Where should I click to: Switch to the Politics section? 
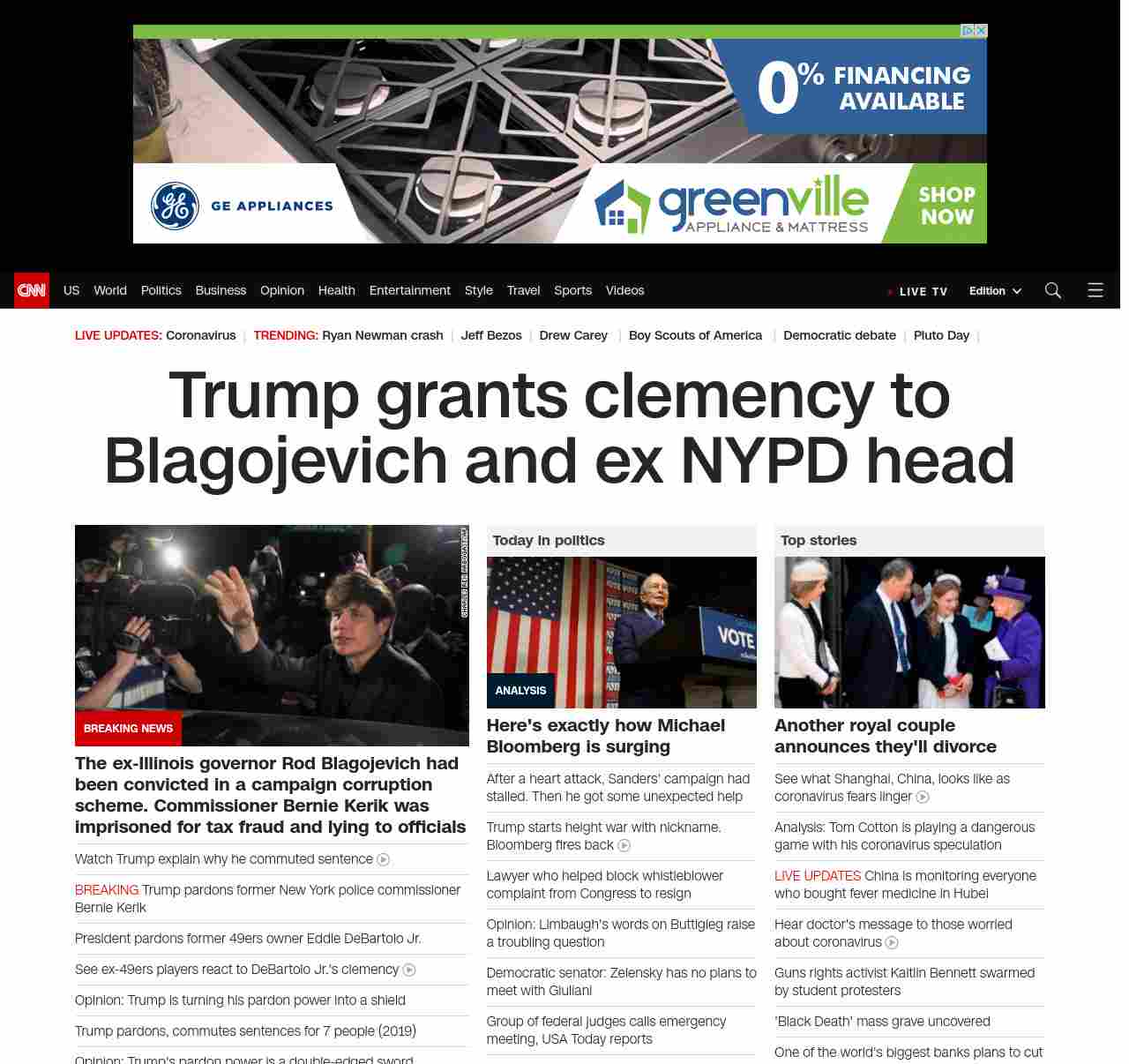tap(161, 290)
